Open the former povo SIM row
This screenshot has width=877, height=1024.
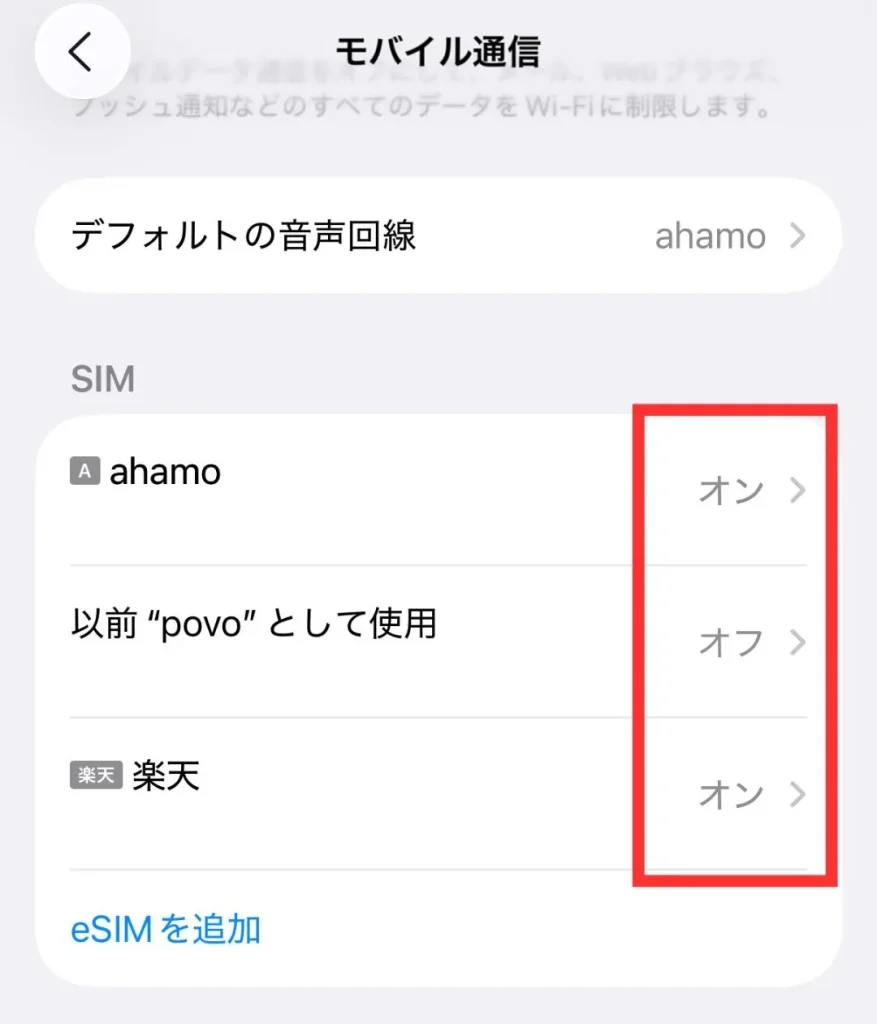437,641
